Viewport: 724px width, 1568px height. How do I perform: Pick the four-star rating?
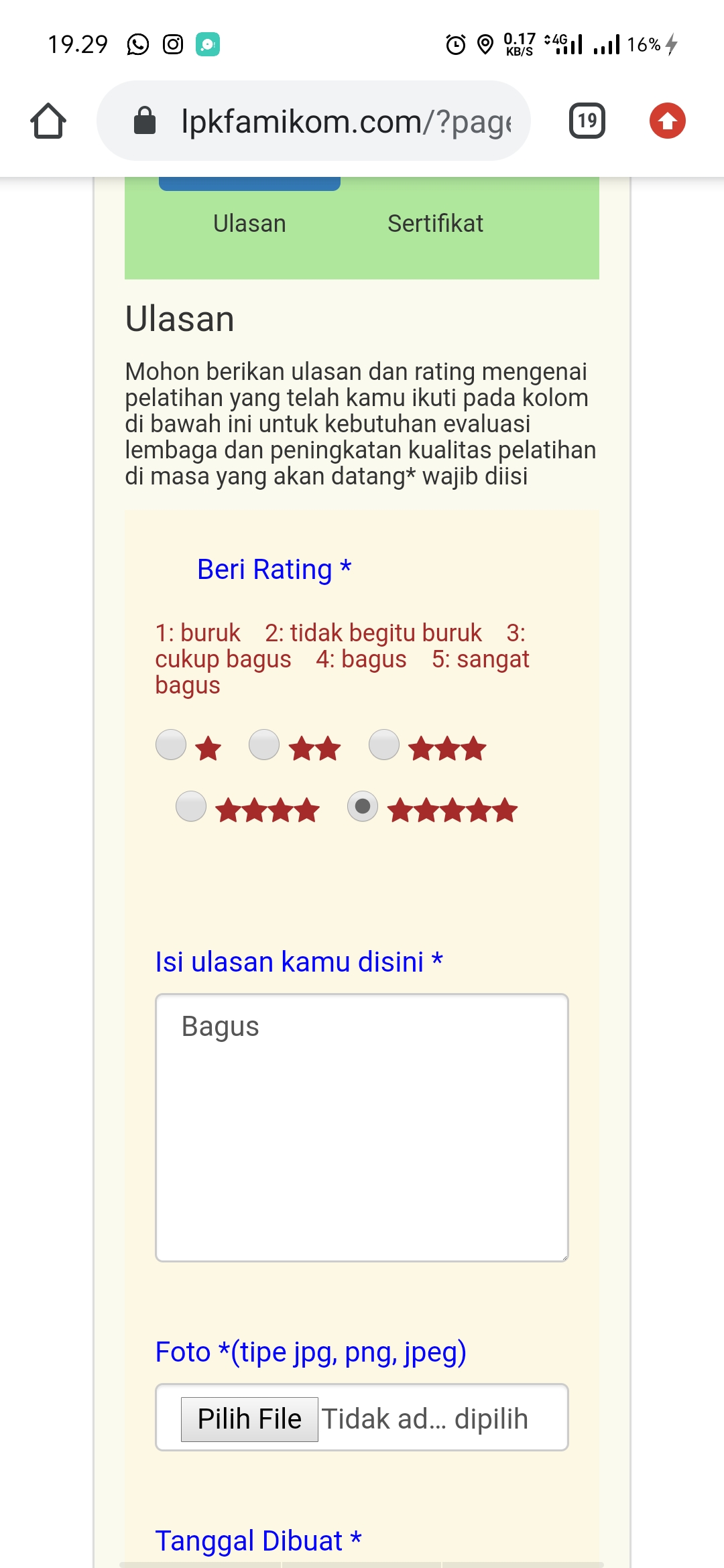pyautogui.click(x=191, y=806)
